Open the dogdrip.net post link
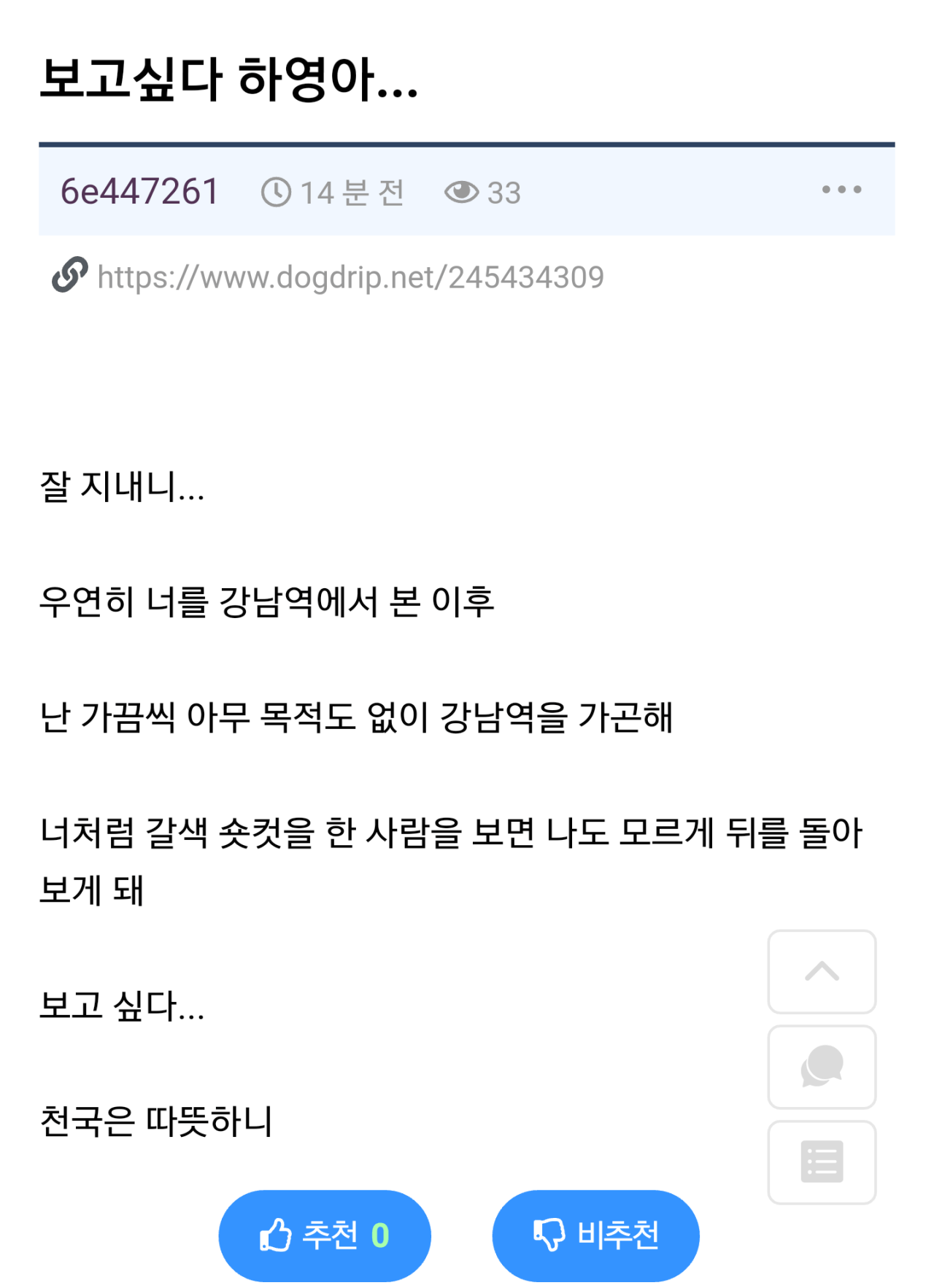Viewport: 934px width, 1288px height. (x=350, y=277)
